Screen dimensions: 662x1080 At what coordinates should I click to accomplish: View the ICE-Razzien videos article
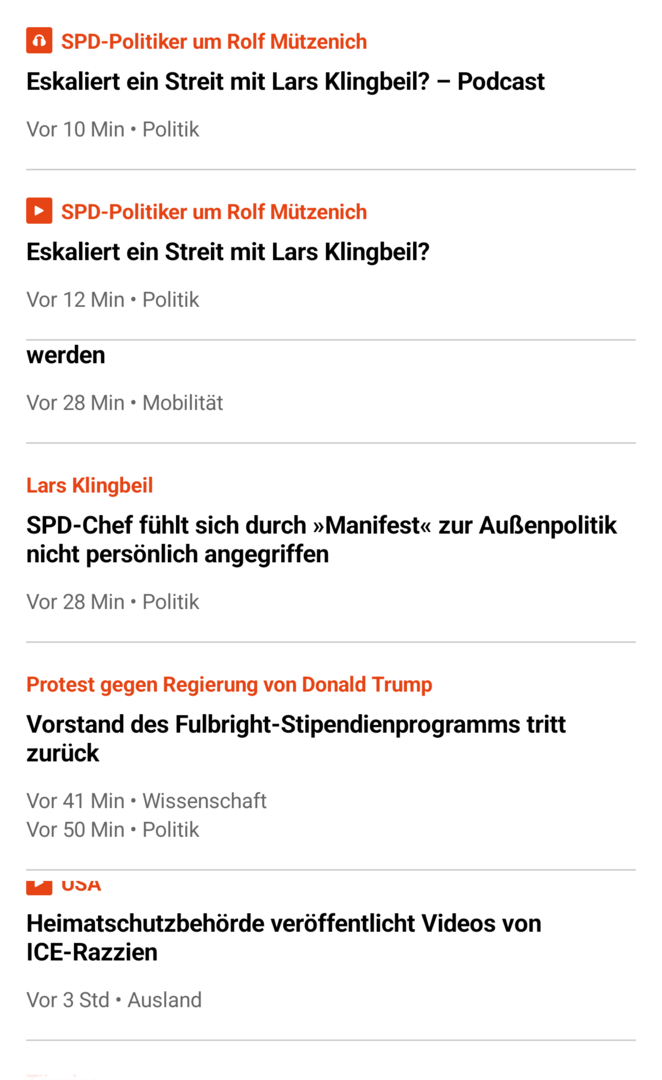tap(283, 937)
